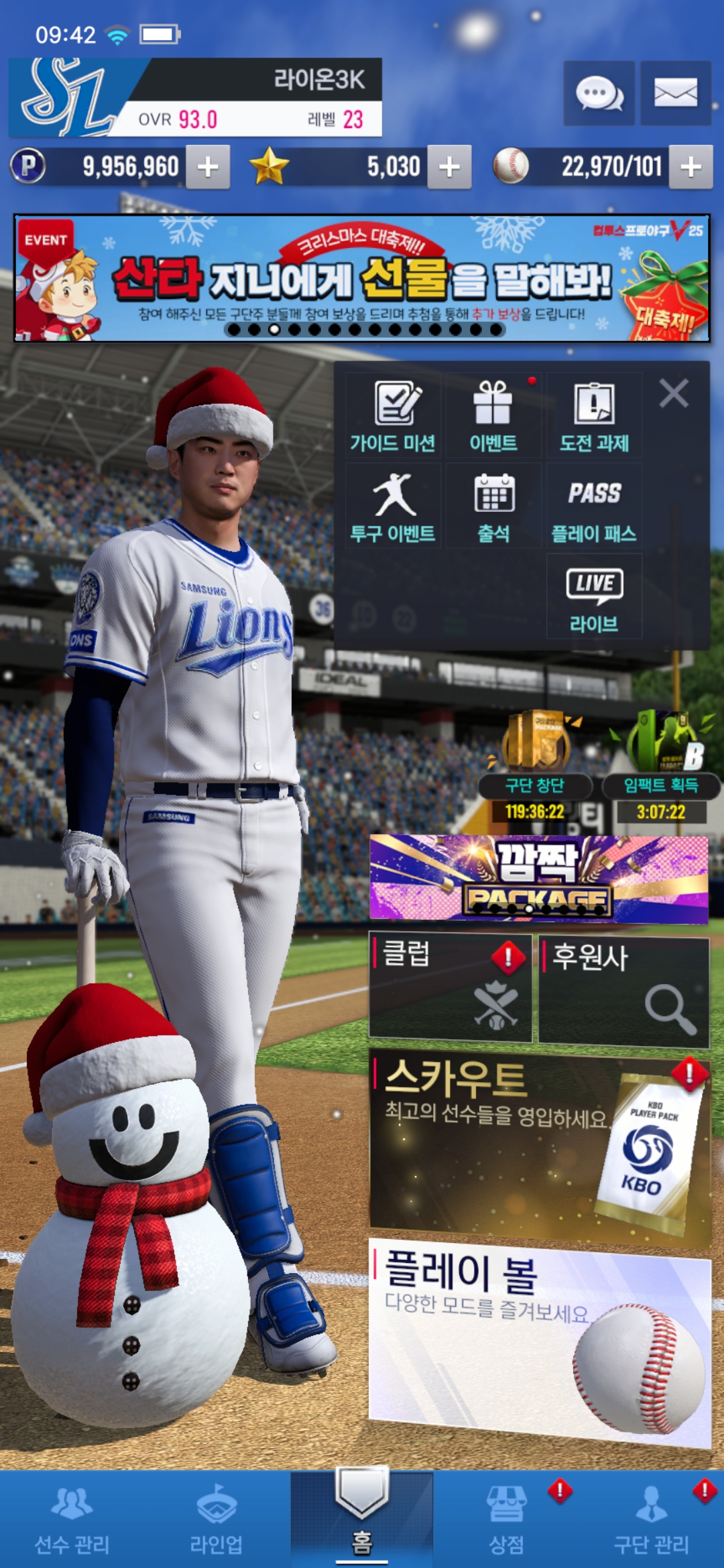Open the mailbox envelope icon

[x=675, y=93]
